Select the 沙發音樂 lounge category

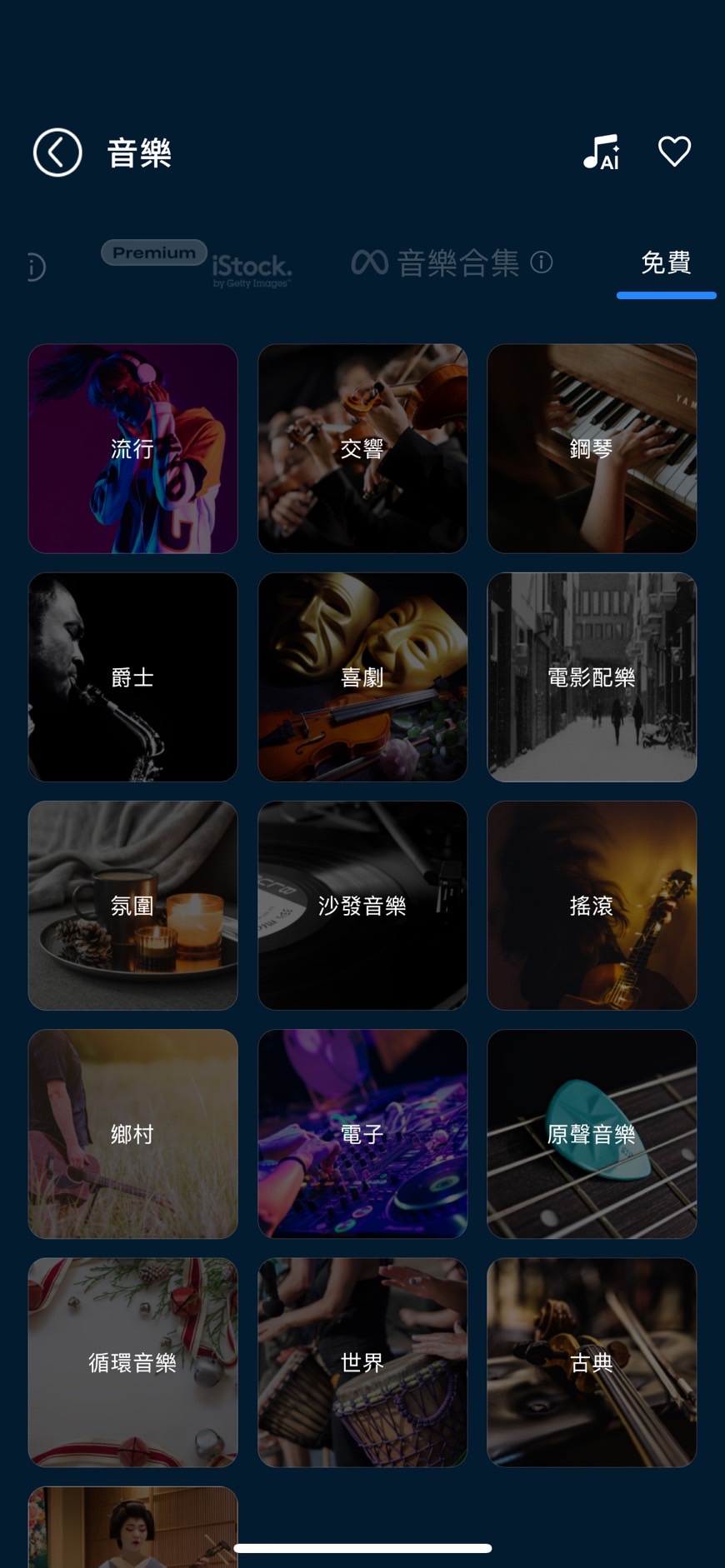tap(362, 906)
